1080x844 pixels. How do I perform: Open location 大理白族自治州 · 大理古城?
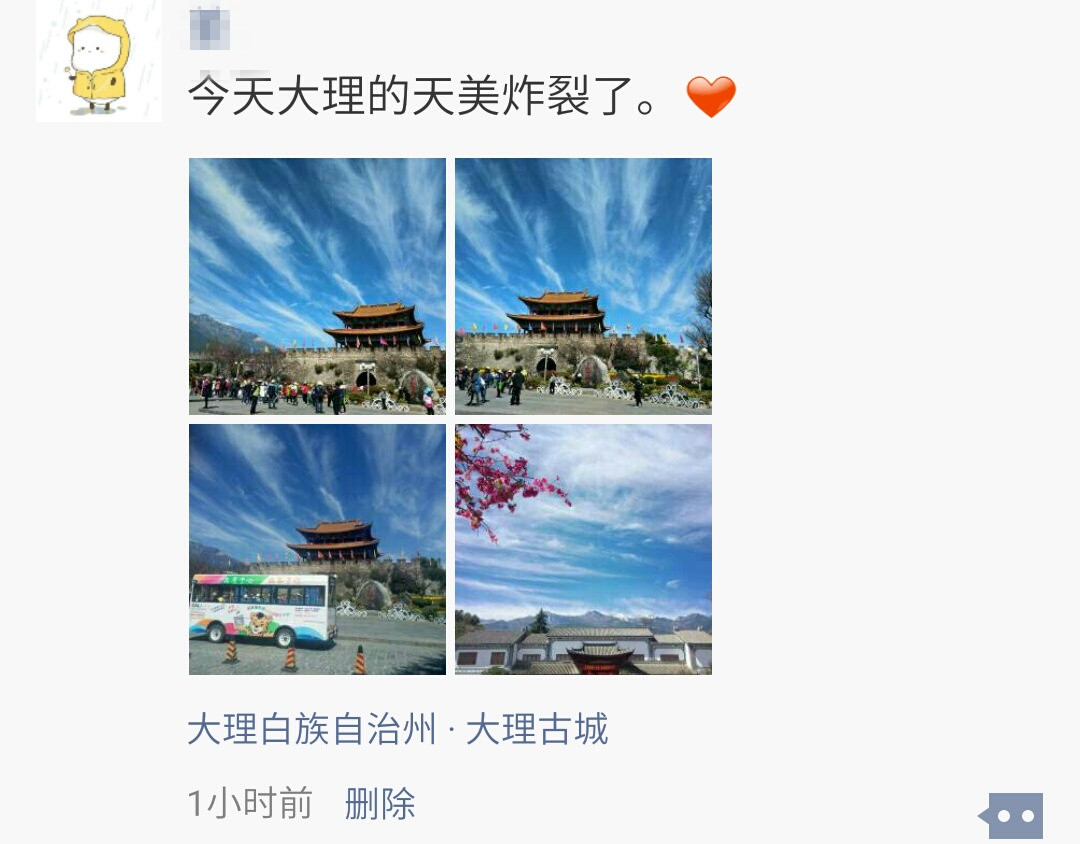pyautogui.click(x=397, y=729)
